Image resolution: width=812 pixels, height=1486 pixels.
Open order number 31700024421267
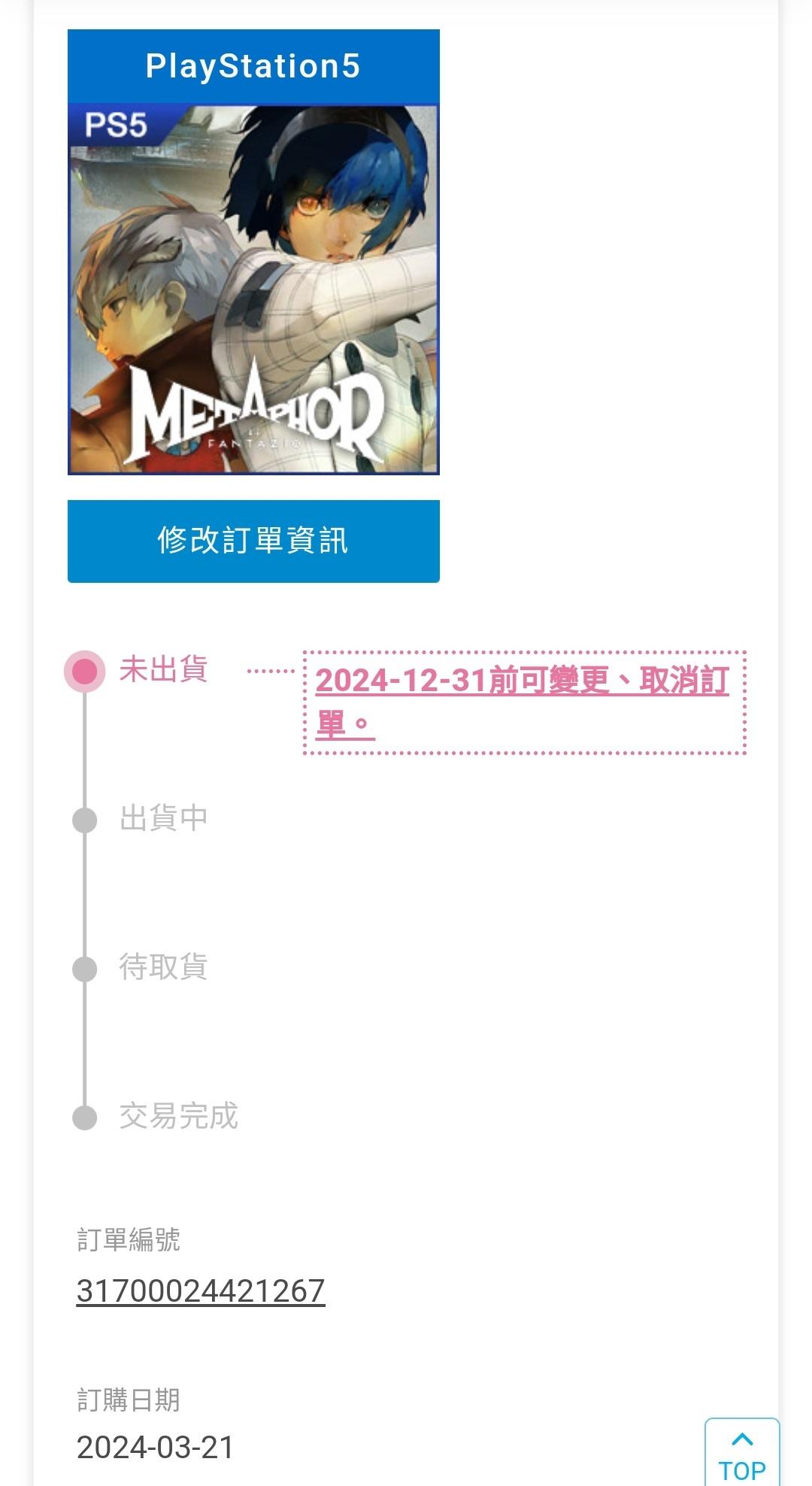tap(201, 1291)
